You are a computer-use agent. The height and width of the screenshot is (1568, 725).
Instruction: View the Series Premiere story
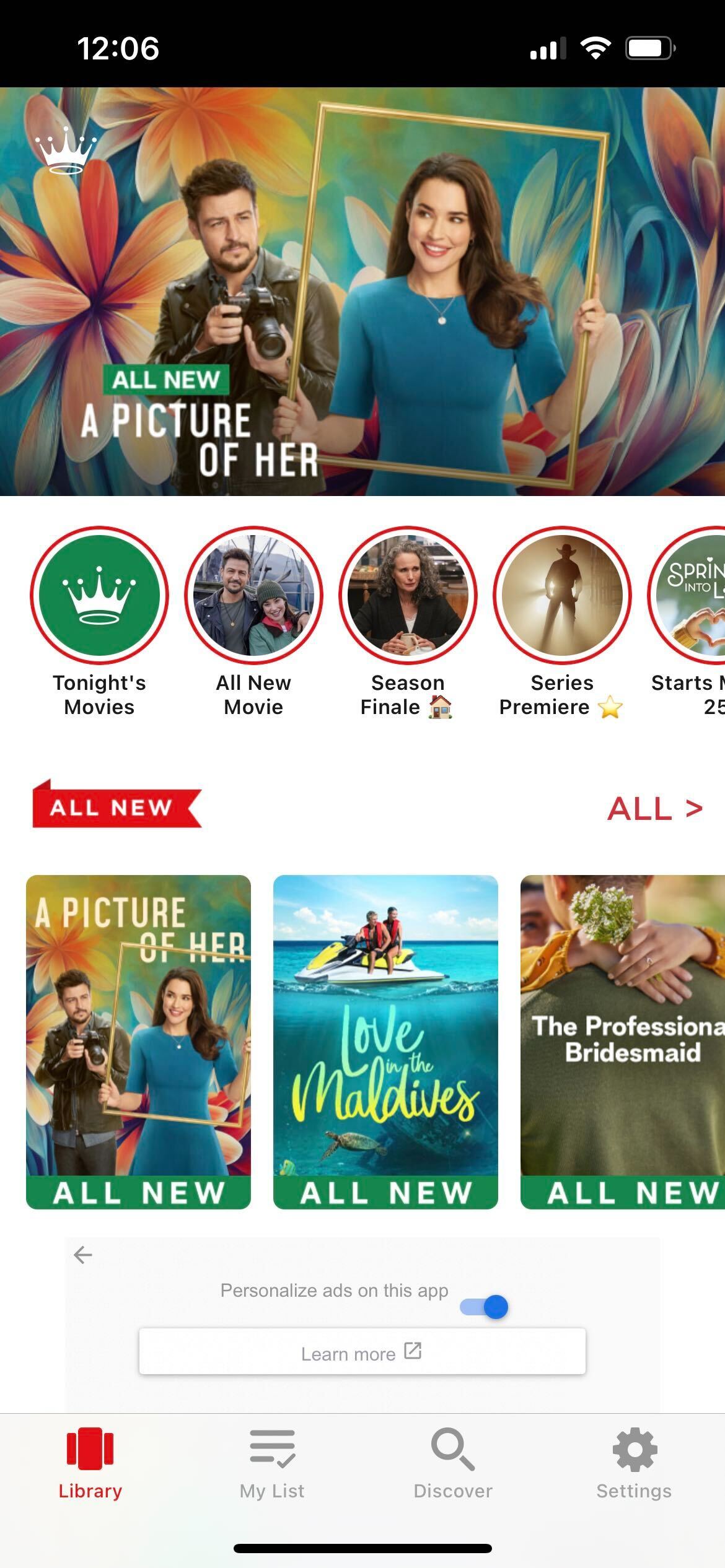click(x=562, y=595)
